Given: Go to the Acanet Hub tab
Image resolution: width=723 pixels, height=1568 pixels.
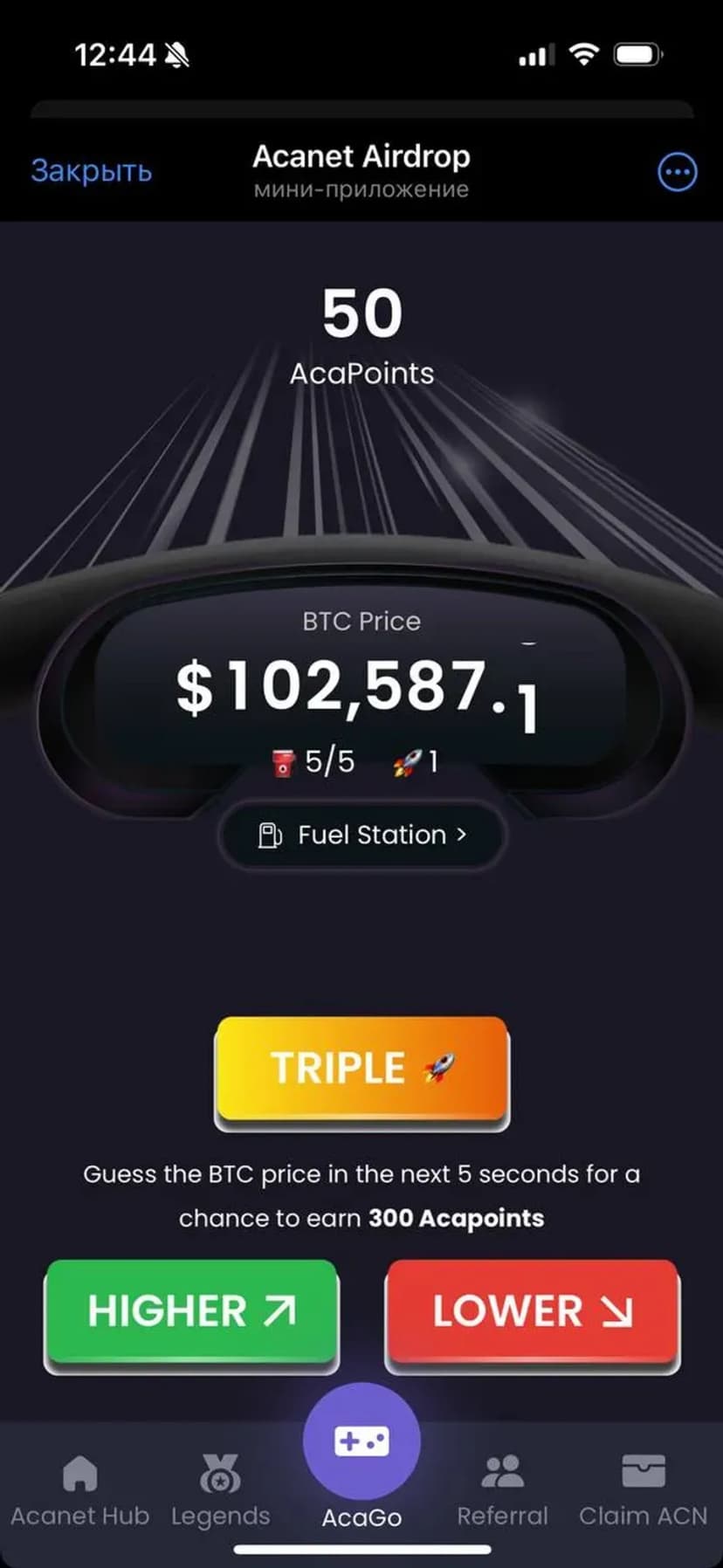Looking at the screenshot, I should [x=79, y=1491].
